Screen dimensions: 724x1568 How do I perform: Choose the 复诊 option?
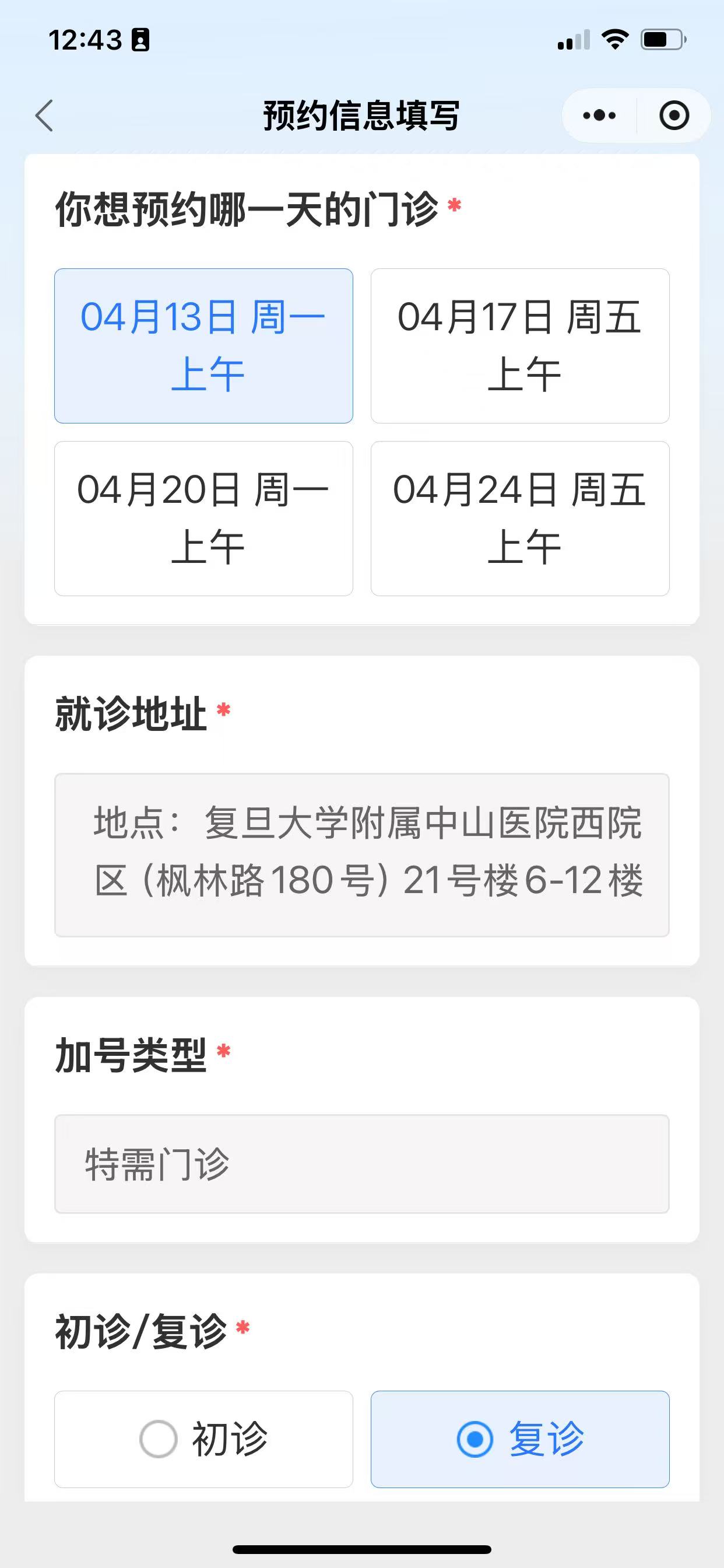pyautogui.click(x=520, y=1439)
